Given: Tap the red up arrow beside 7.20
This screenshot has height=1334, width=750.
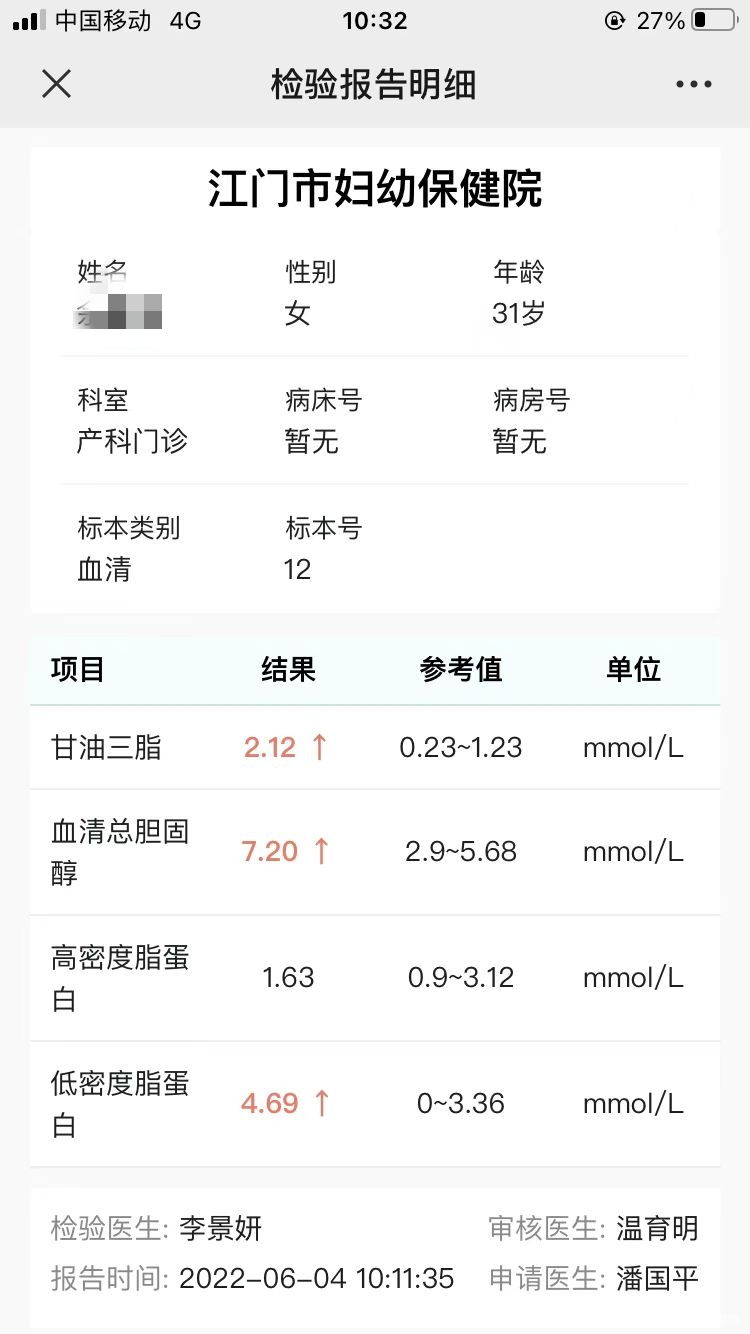Looking at the screenshot, I should coord(320,851).
